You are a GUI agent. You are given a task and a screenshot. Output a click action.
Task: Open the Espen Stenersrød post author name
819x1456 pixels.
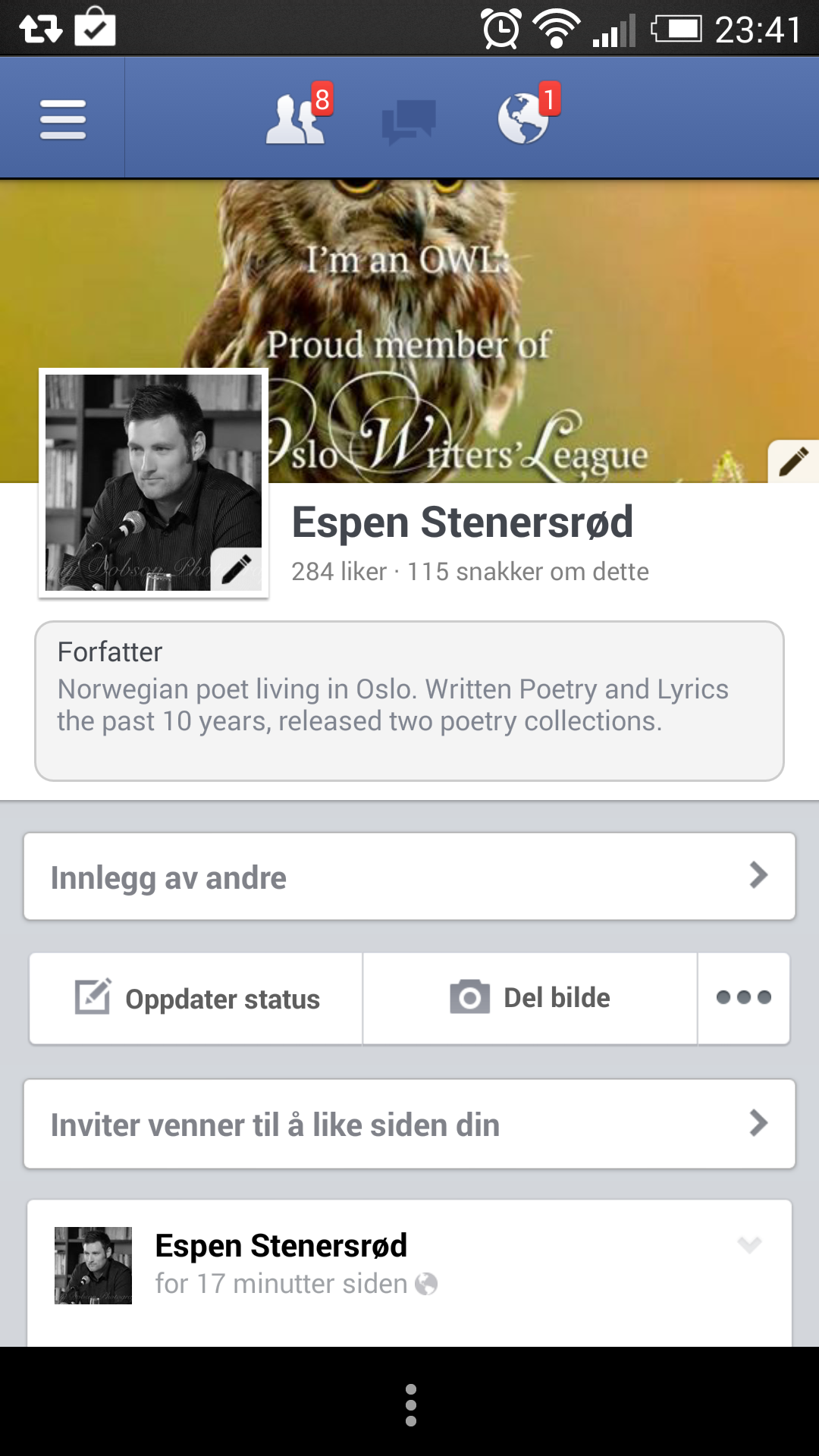[x=281, y=1245]
